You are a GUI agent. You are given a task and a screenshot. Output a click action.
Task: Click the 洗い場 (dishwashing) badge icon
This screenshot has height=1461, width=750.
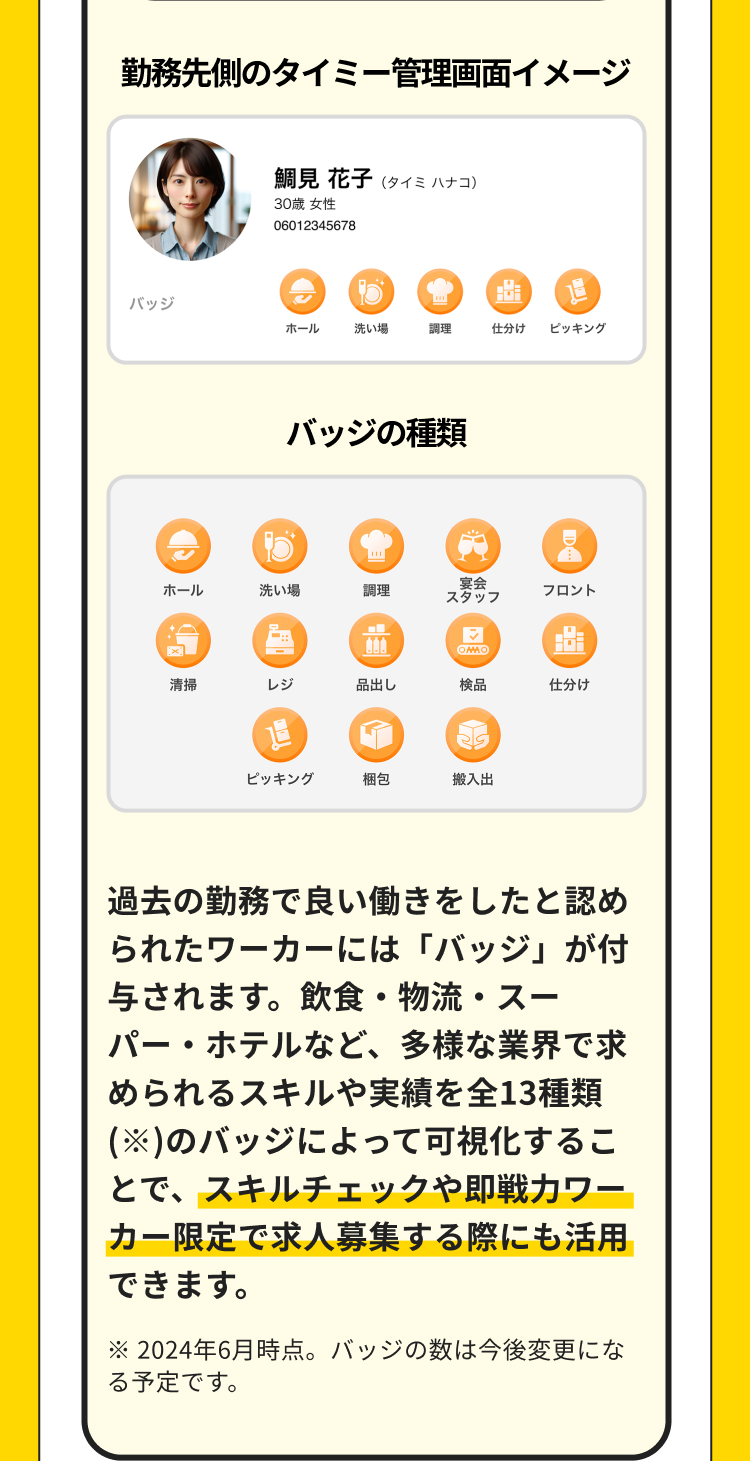[x=277, y=546]
